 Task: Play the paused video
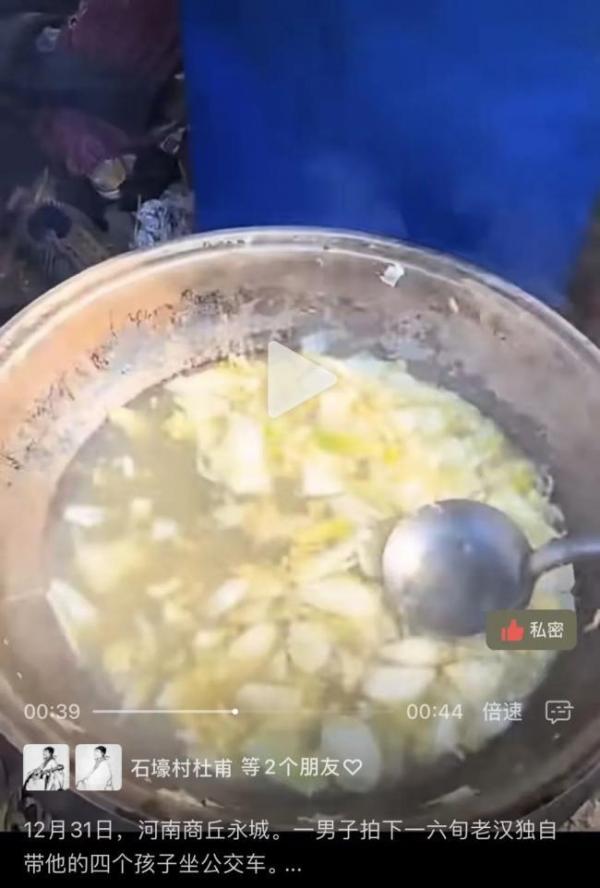[x=299, y=378]
